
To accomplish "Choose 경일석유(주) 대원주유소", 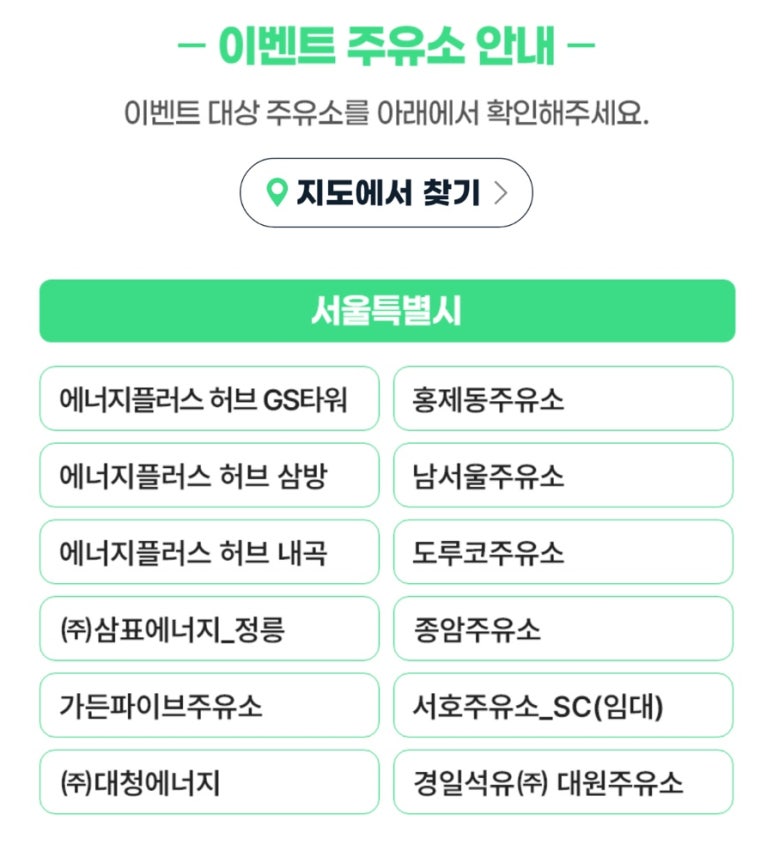I will (x=563, y=782).
